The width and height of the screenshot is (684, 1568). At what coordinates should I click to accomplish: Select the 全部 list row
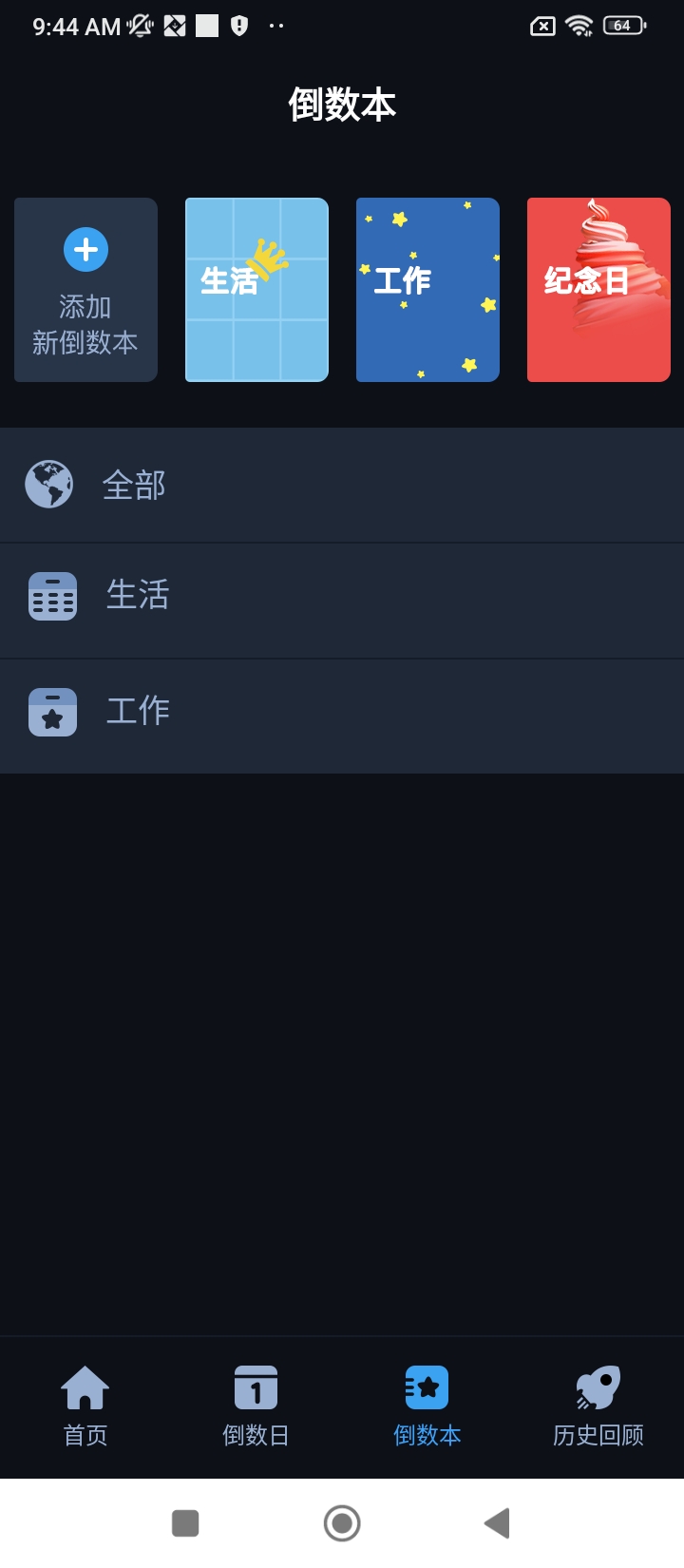(x=342, y=486)
